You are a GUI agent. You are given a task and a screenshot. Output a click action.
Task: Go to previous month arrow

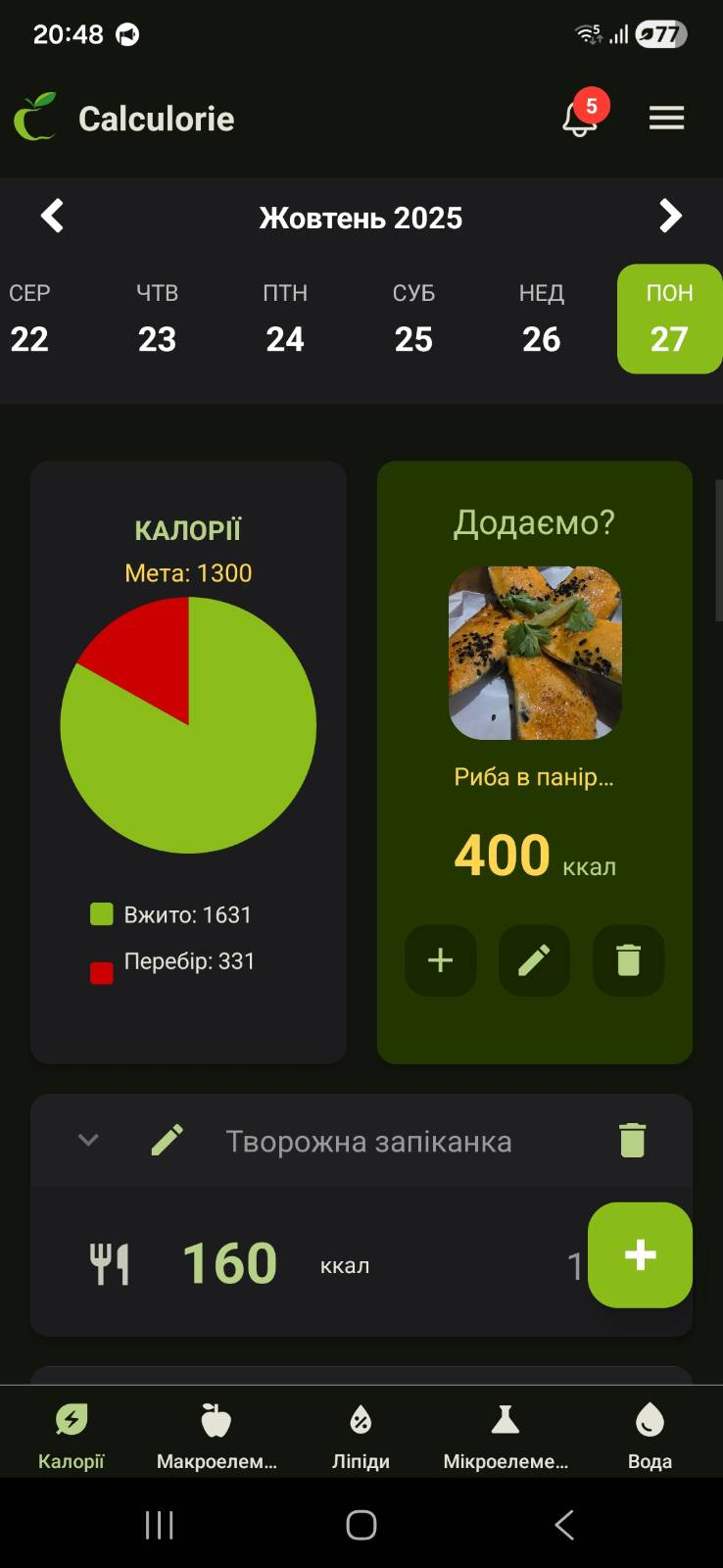(51, 217)
